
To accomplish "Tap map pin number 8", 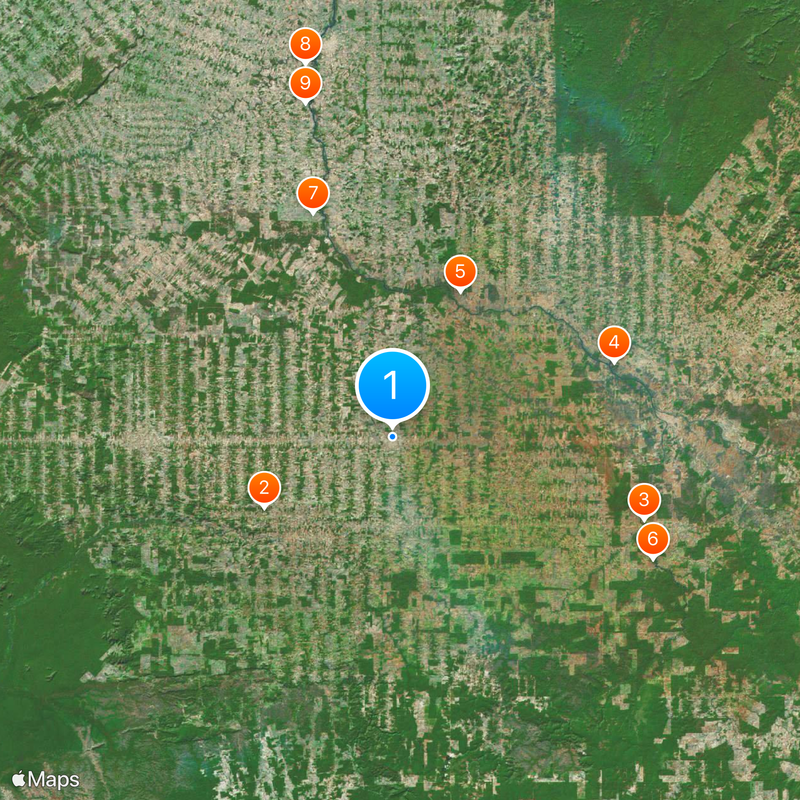I will pos(305,45).
